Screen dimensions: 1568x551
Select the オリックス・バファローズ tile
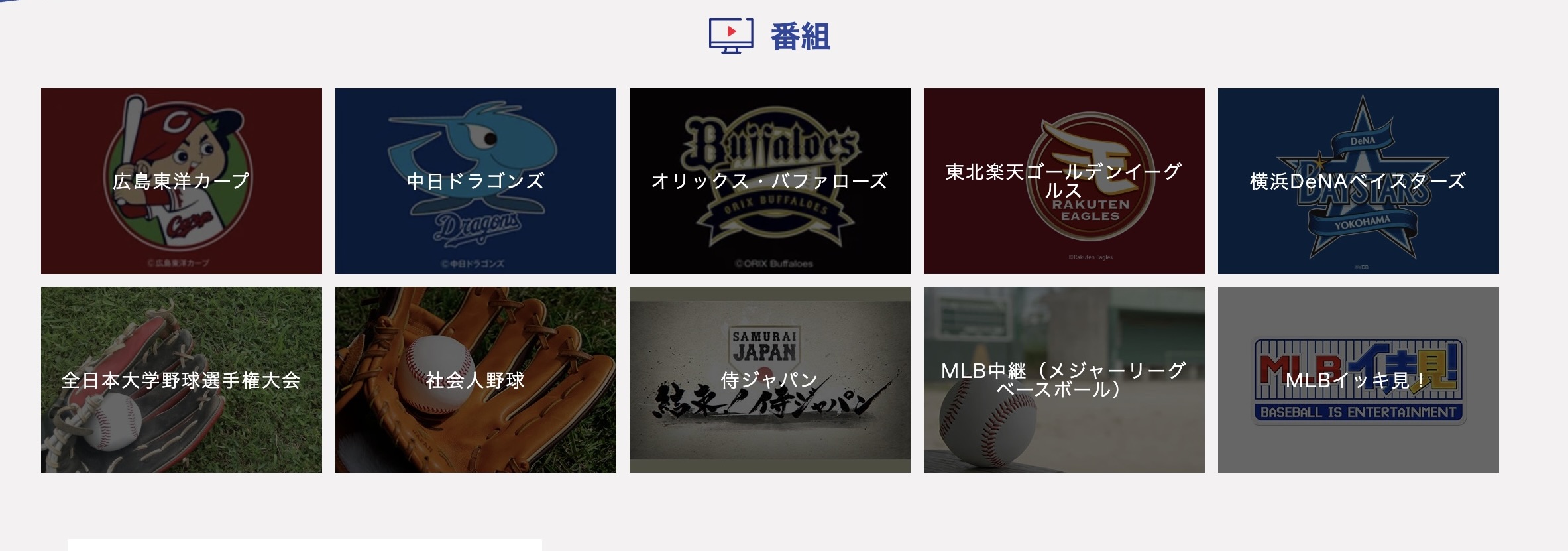[x=769, y=180]
